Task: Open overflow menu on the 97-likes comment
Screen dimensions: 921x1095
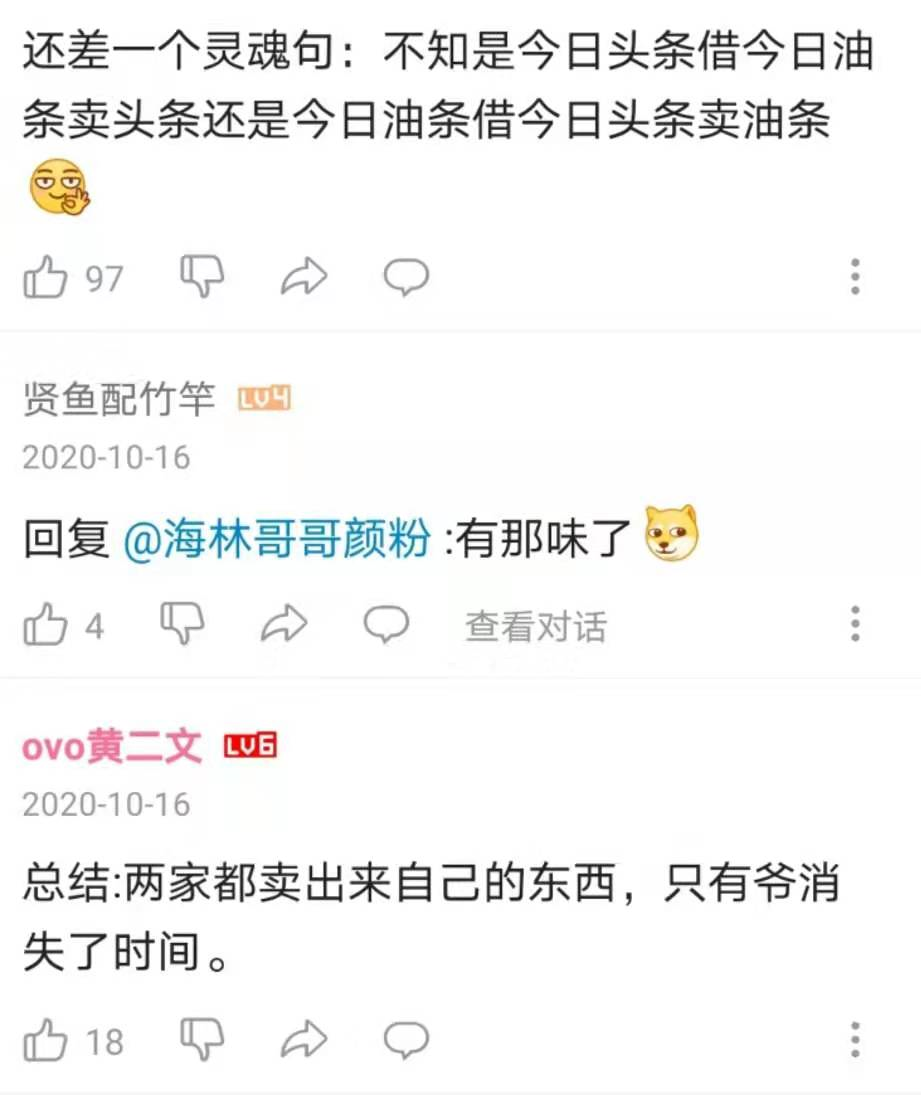Action: coord(855,276)
